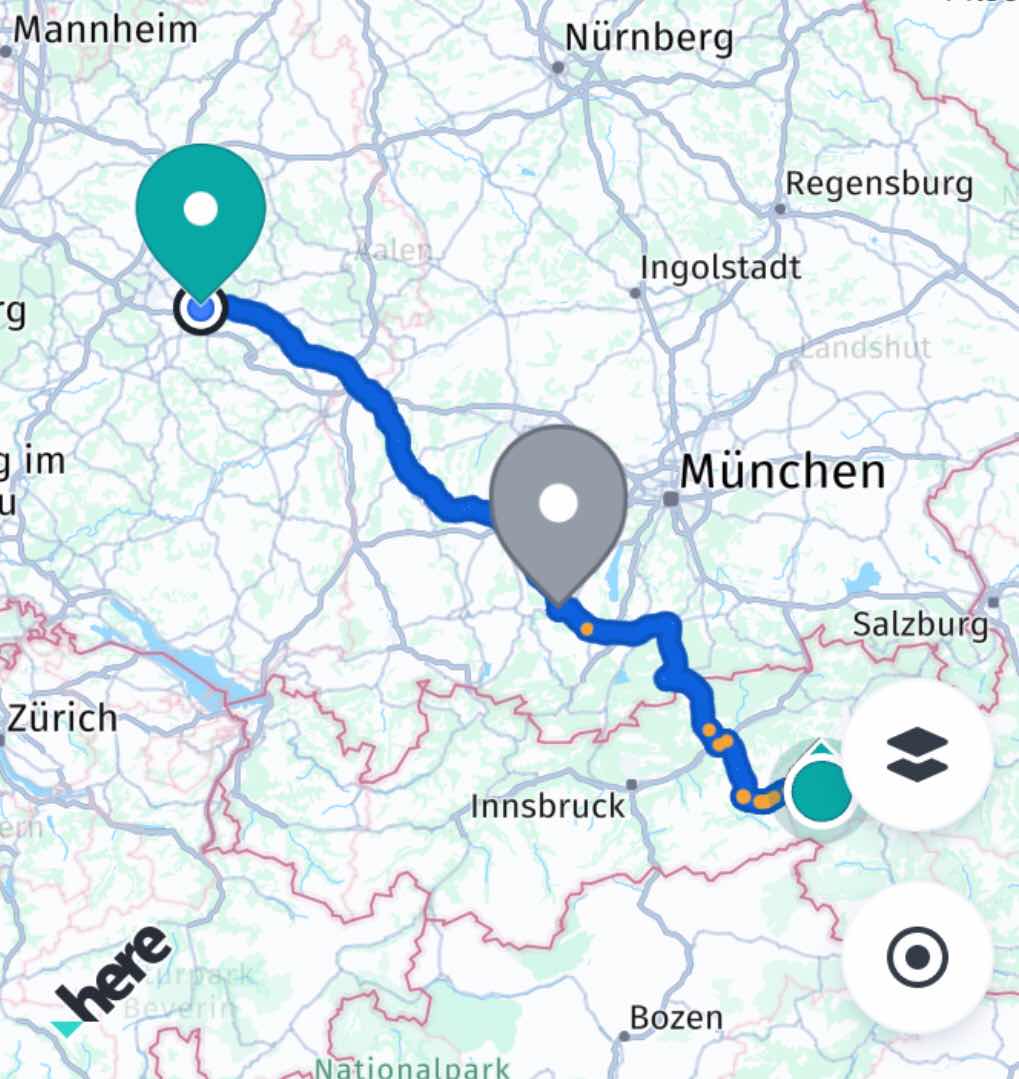The image size is (1019, 1079).
Task: Select the teal destination pin at route start
Action: pos(201,211)
